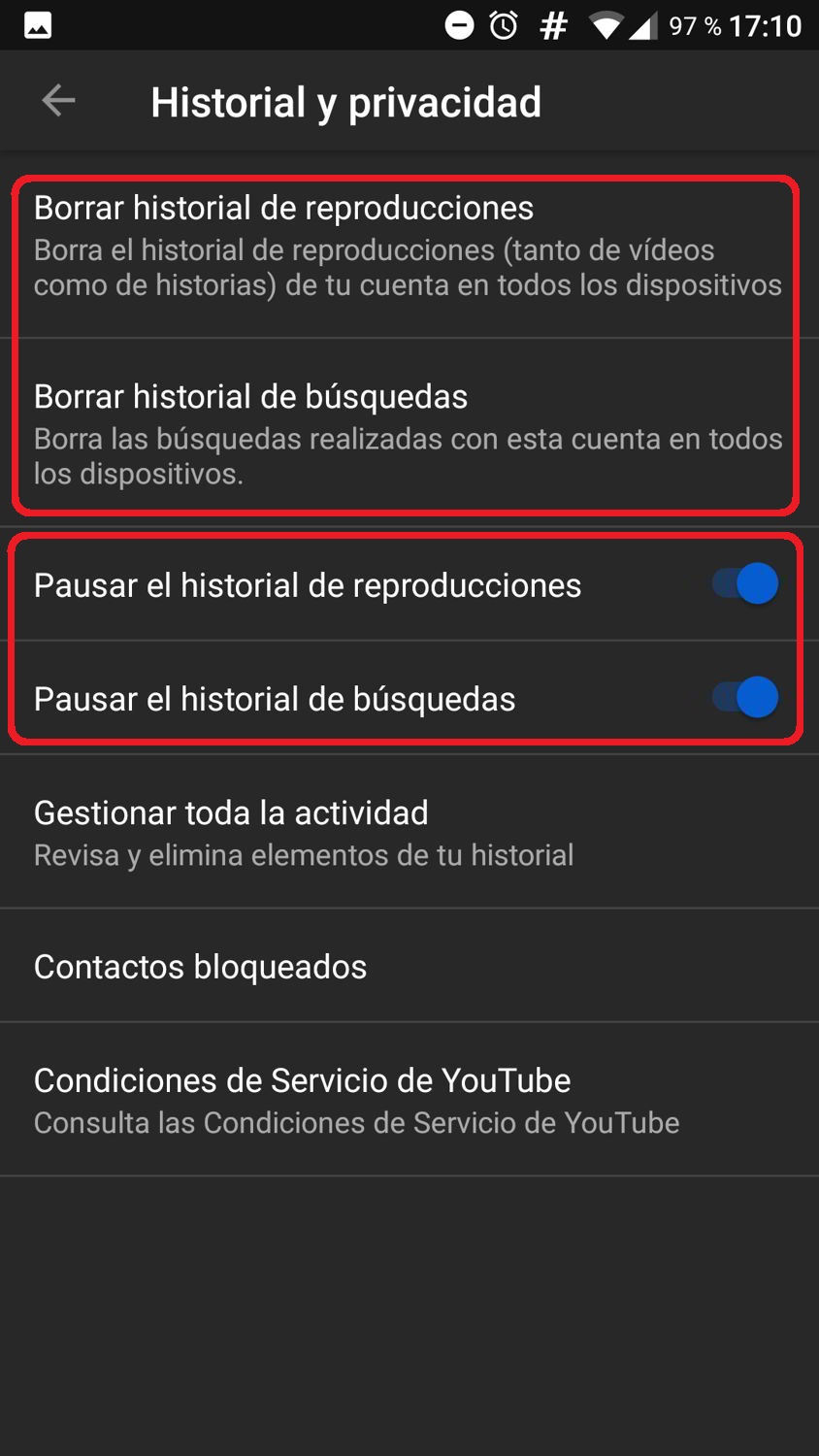The height and width of the screenshot is (1456, 819).
Task: Select Borrar historial de búsquedas
Action: click(x=408, y=433)
